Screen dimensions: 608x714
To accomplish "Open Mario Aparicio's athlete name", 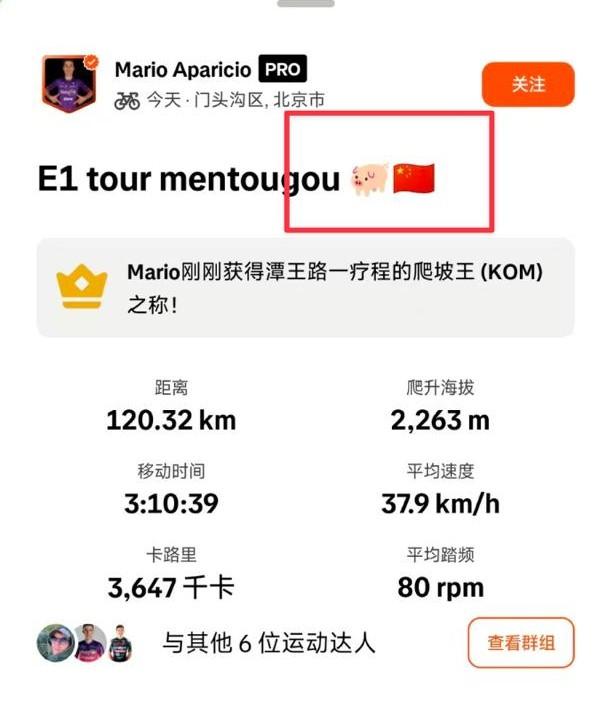I will (184, 70).
